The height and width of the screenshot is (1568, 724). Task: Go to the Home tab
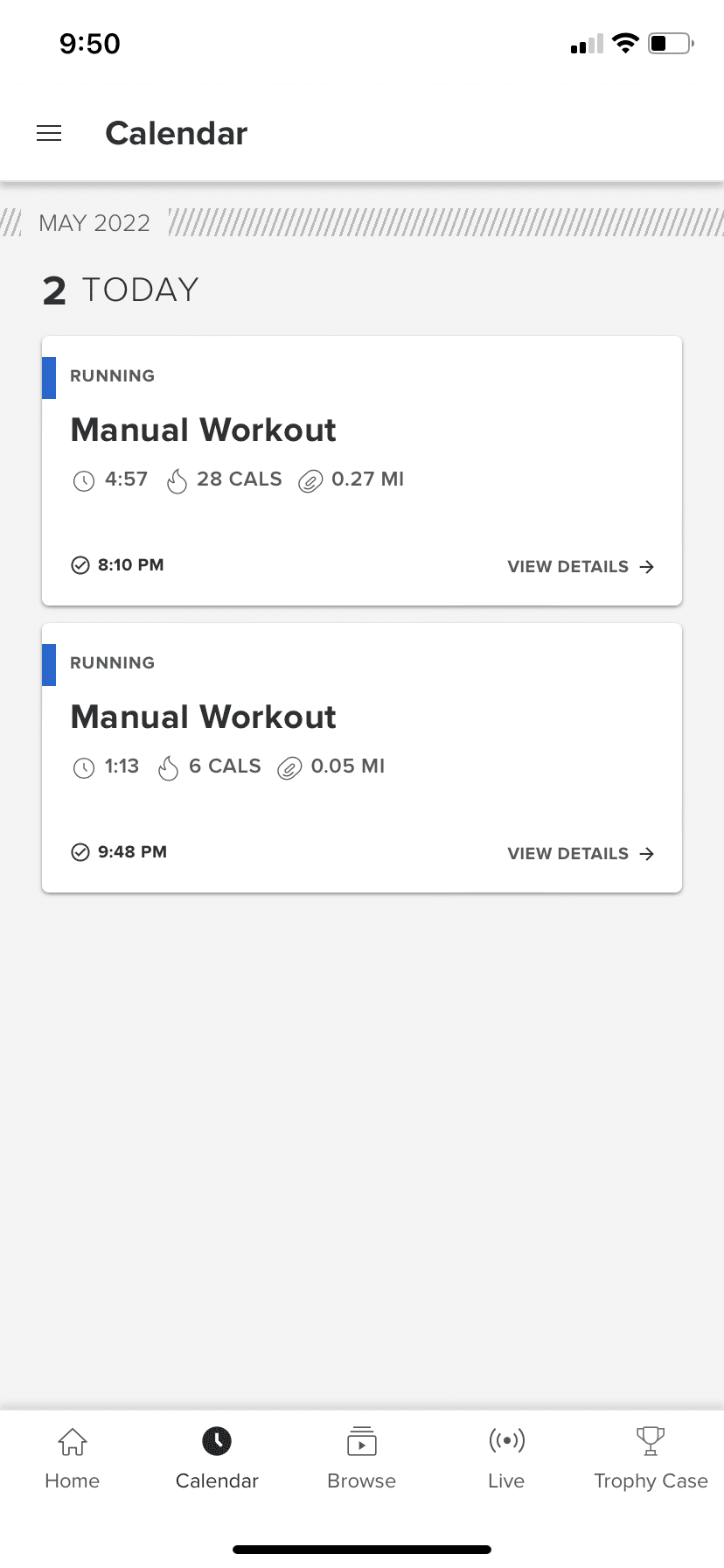coord(73,1458)
